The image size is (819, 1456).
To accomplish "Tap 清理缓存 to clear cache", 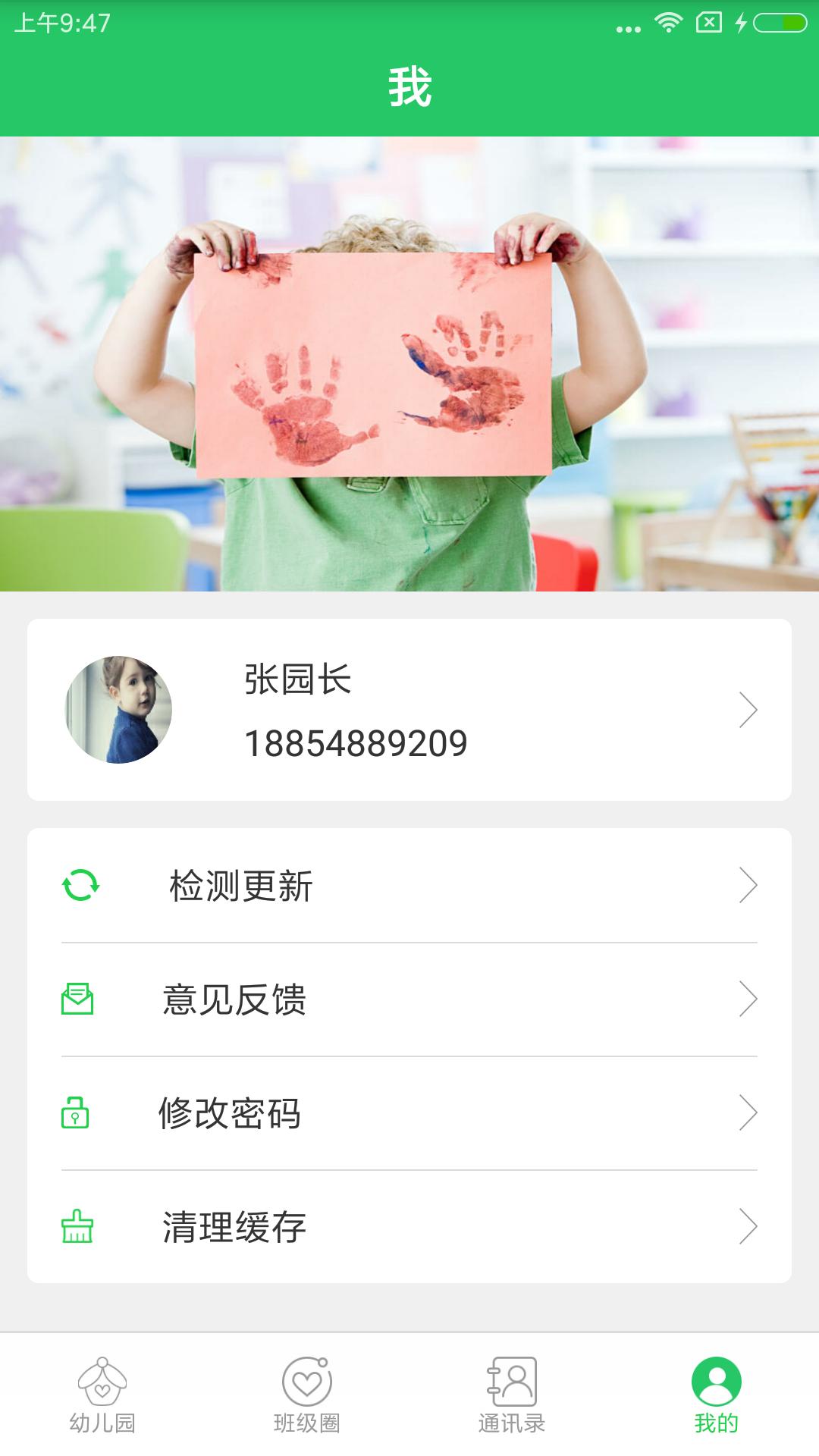I will pos(409,1227).
